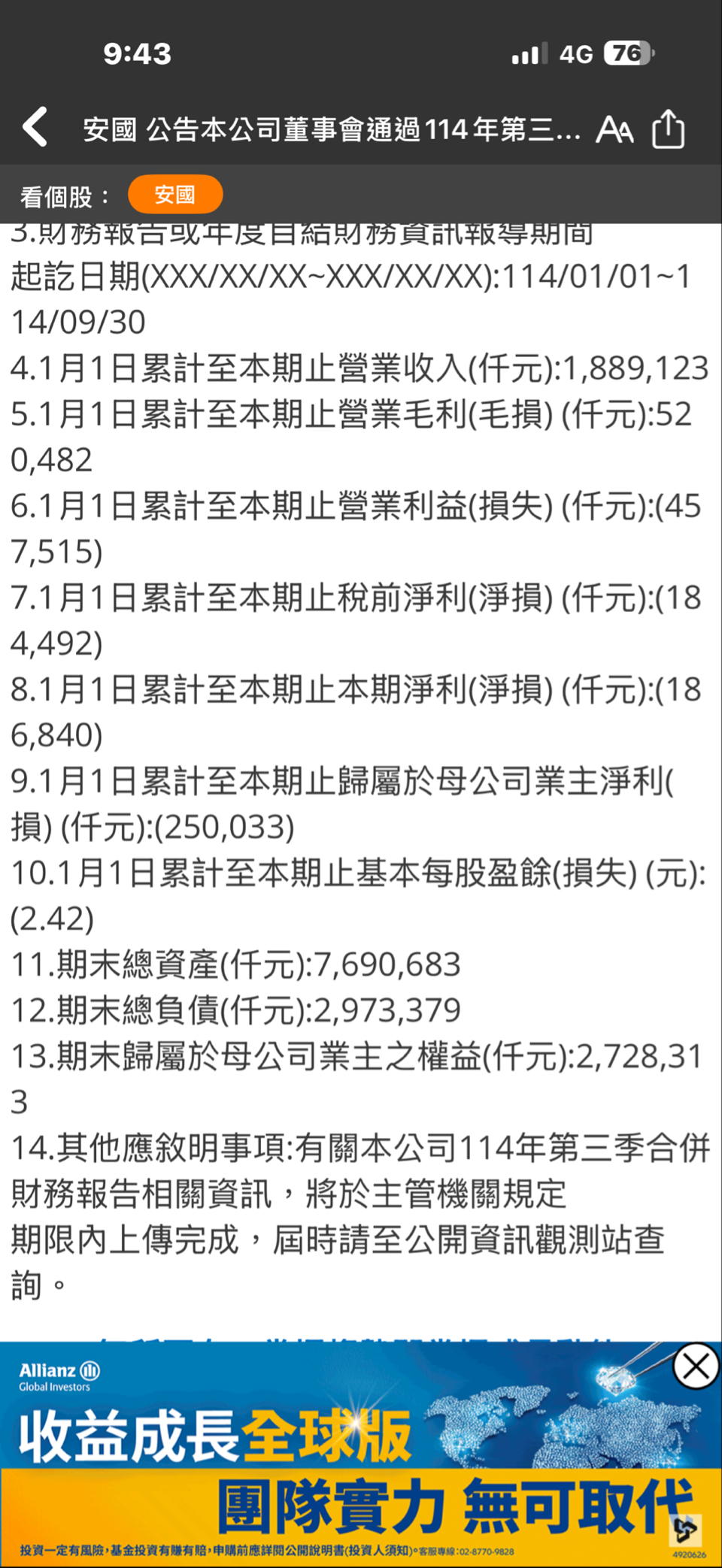Tap the battery indicator showing 76

pos(626,53)
